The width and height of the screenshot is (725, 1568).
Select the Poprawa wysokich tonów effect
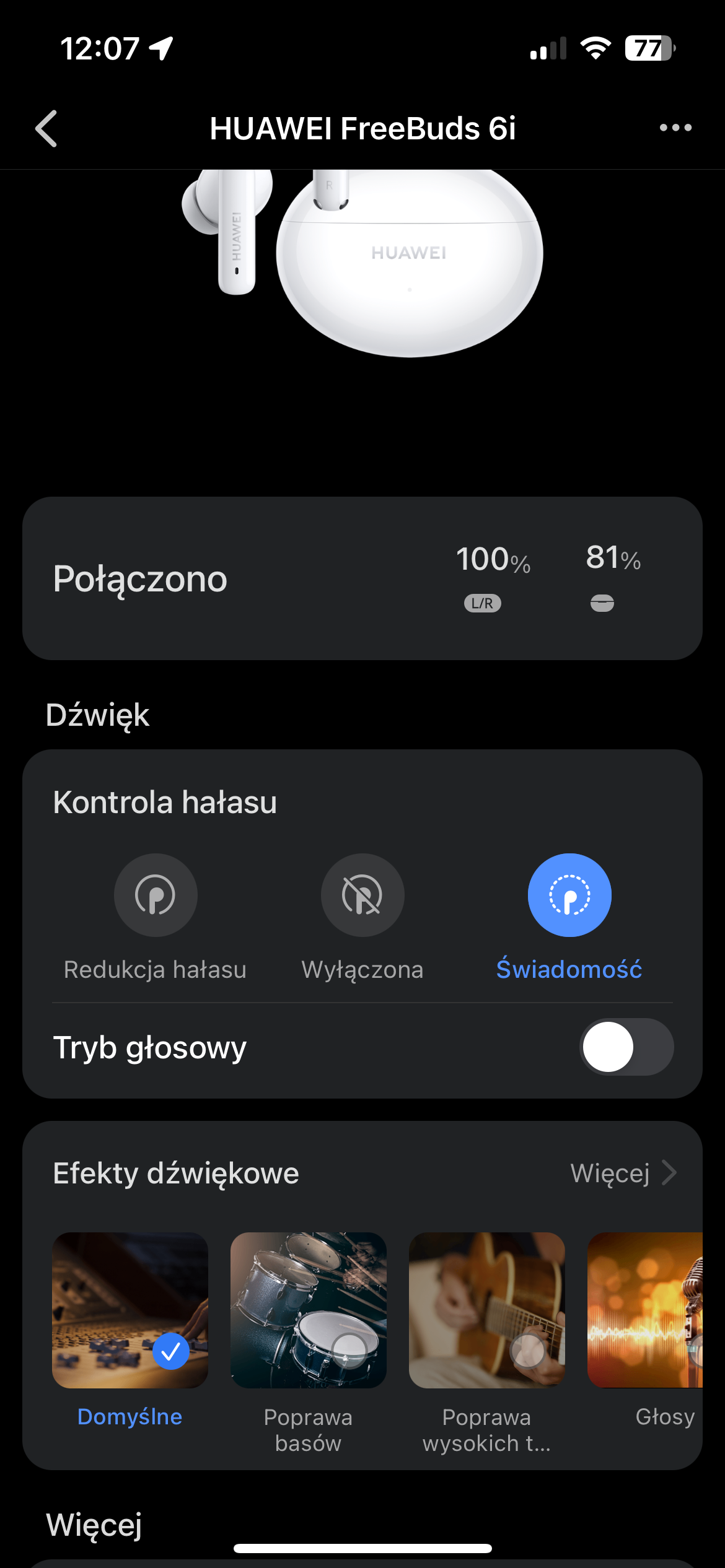tap(487, 1310)
